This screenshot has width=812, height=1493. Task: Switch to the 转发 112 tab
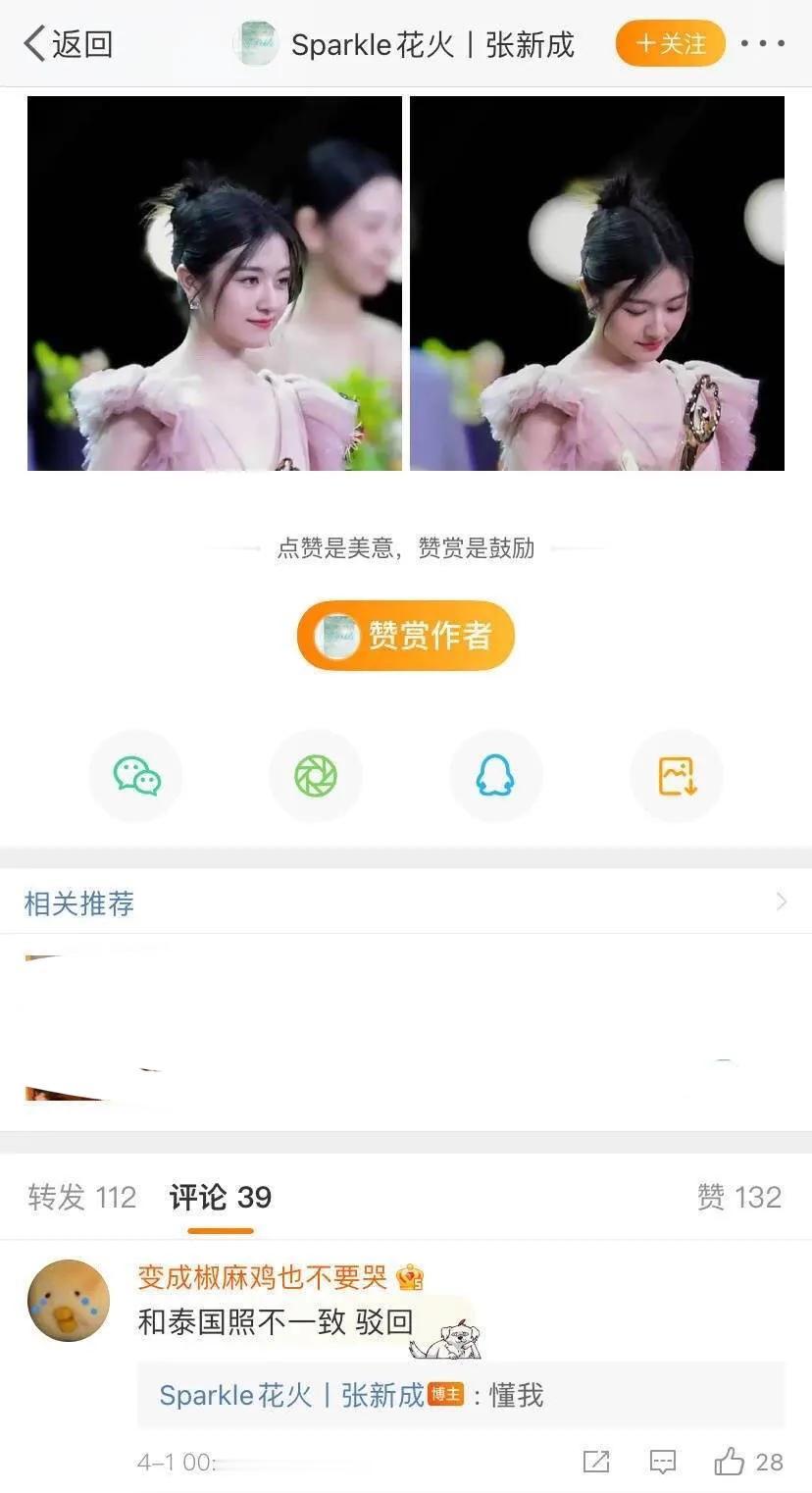point(82,1197)
